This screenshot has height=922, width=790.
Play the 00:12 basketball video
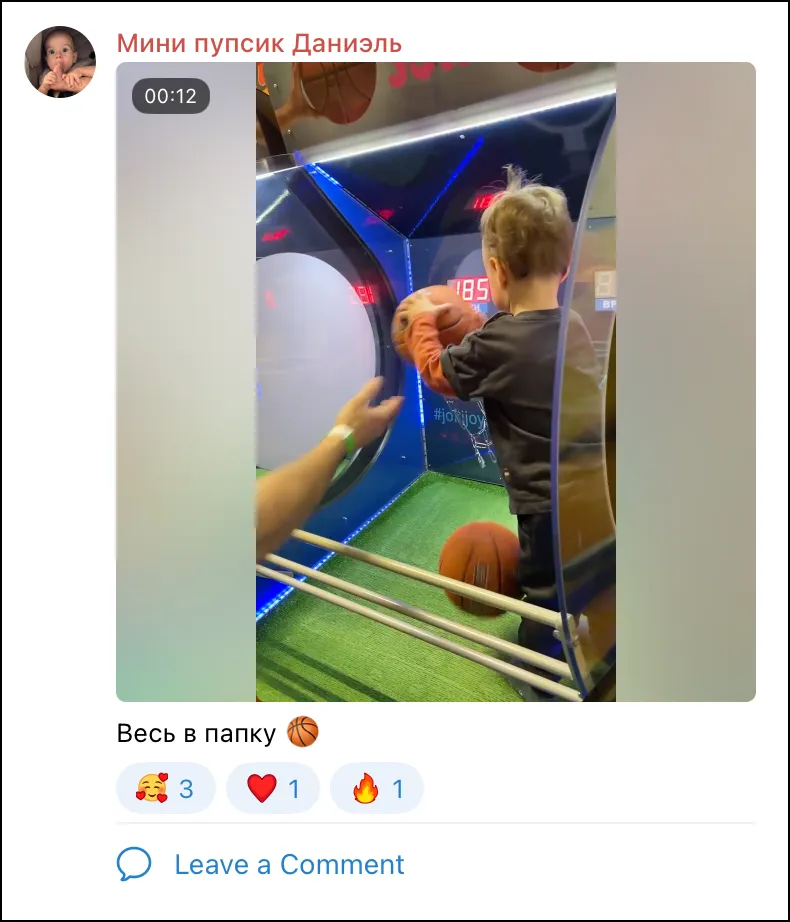[x=435, y=382]
